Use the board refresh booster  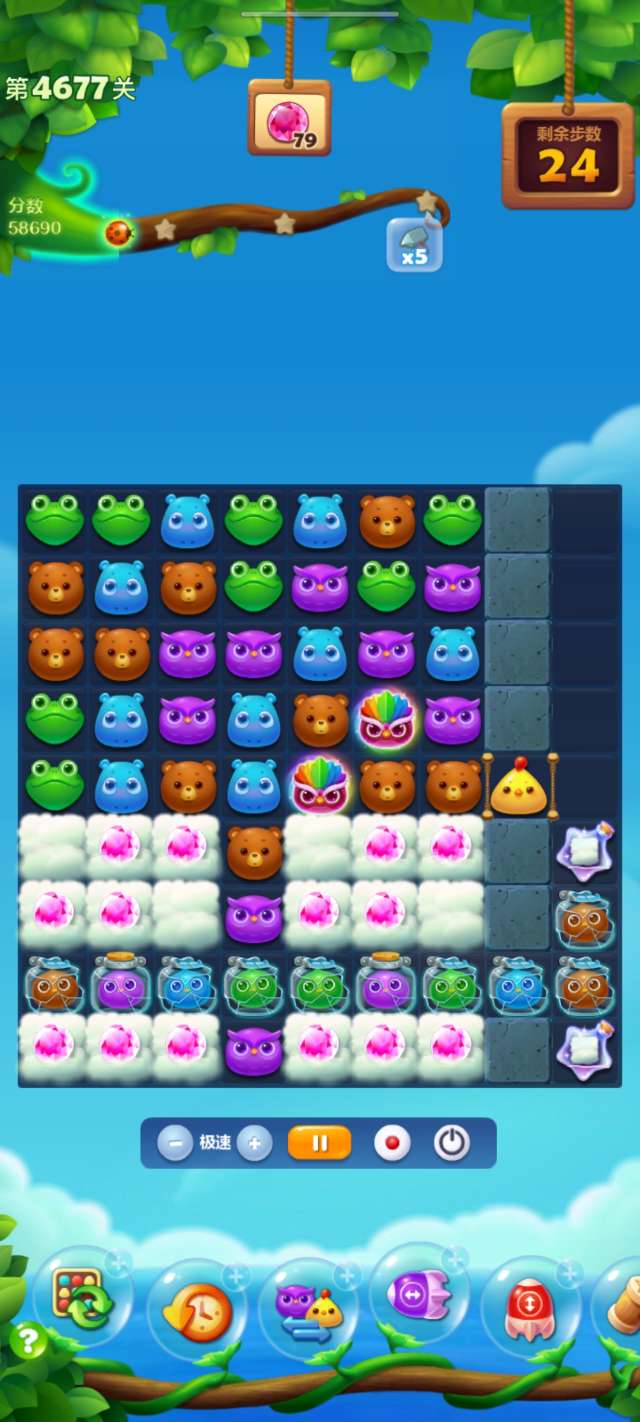pos(81,1297)
